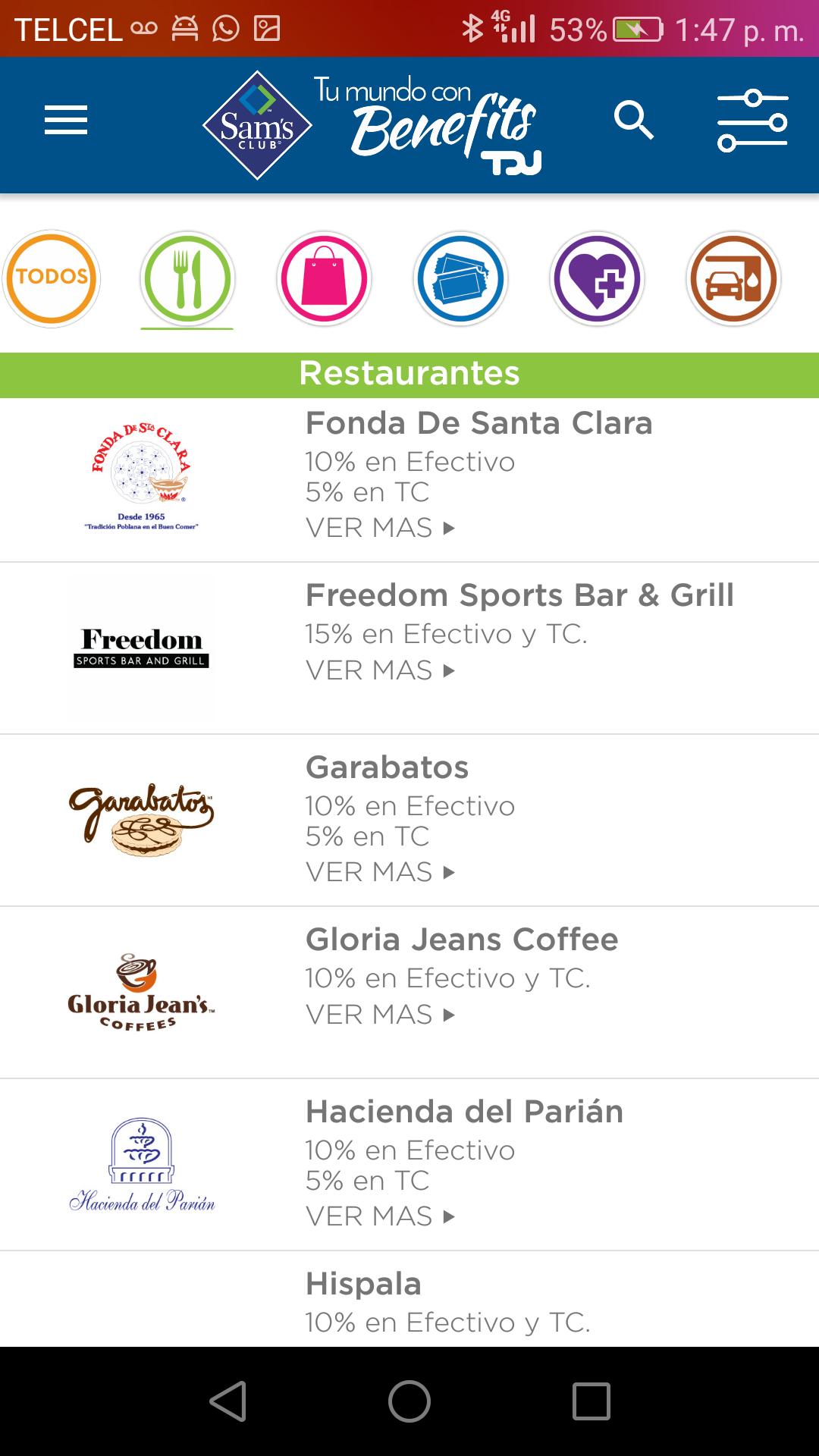Switch to the shopping bag category

pos(324,278)
